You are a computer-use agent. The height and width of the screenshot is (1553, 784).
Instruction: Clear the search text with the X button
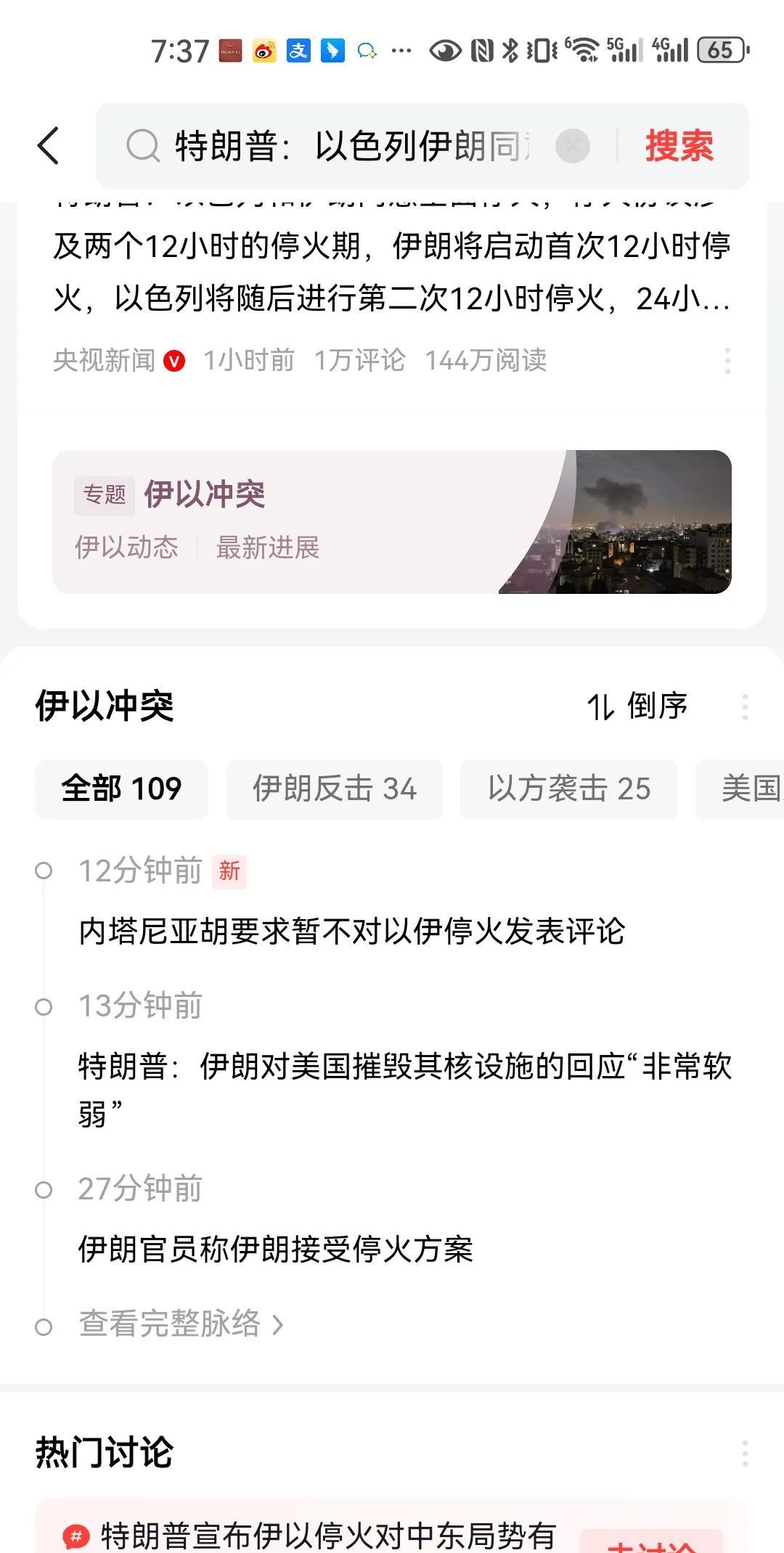(573, 146)
